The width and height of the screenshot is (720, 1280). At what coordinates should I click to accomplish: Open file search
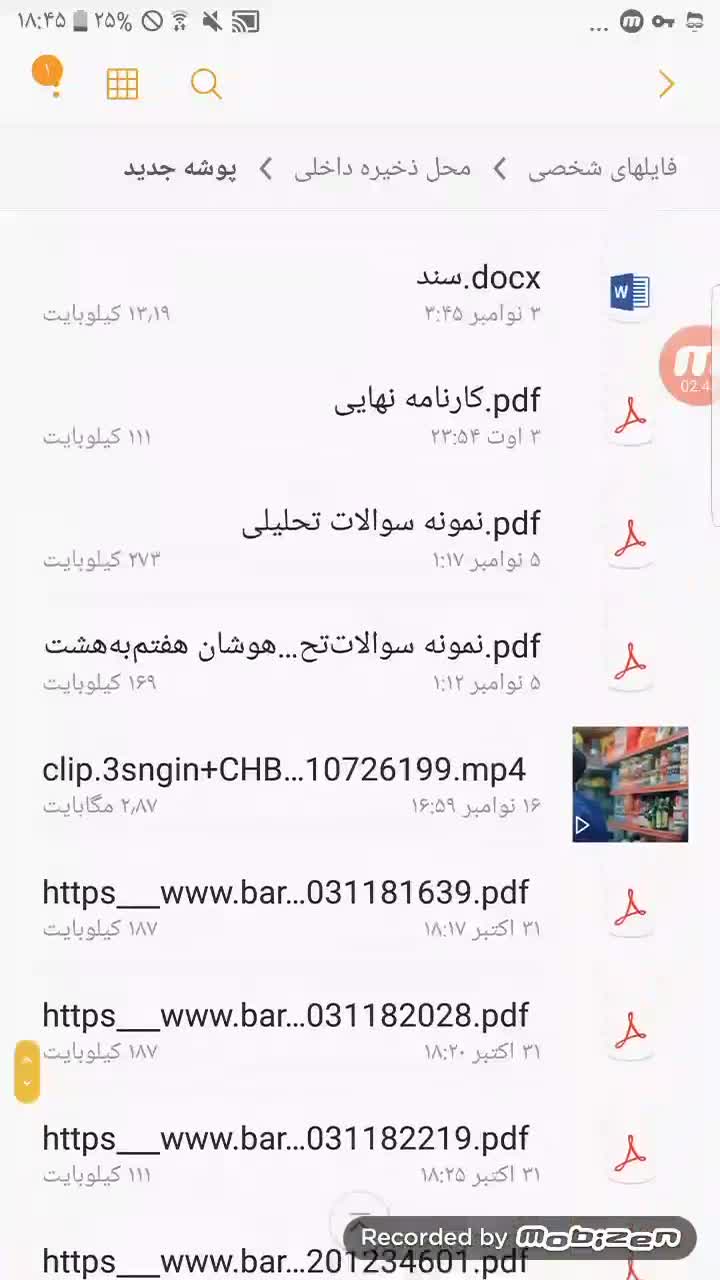(x=206, y=85)
